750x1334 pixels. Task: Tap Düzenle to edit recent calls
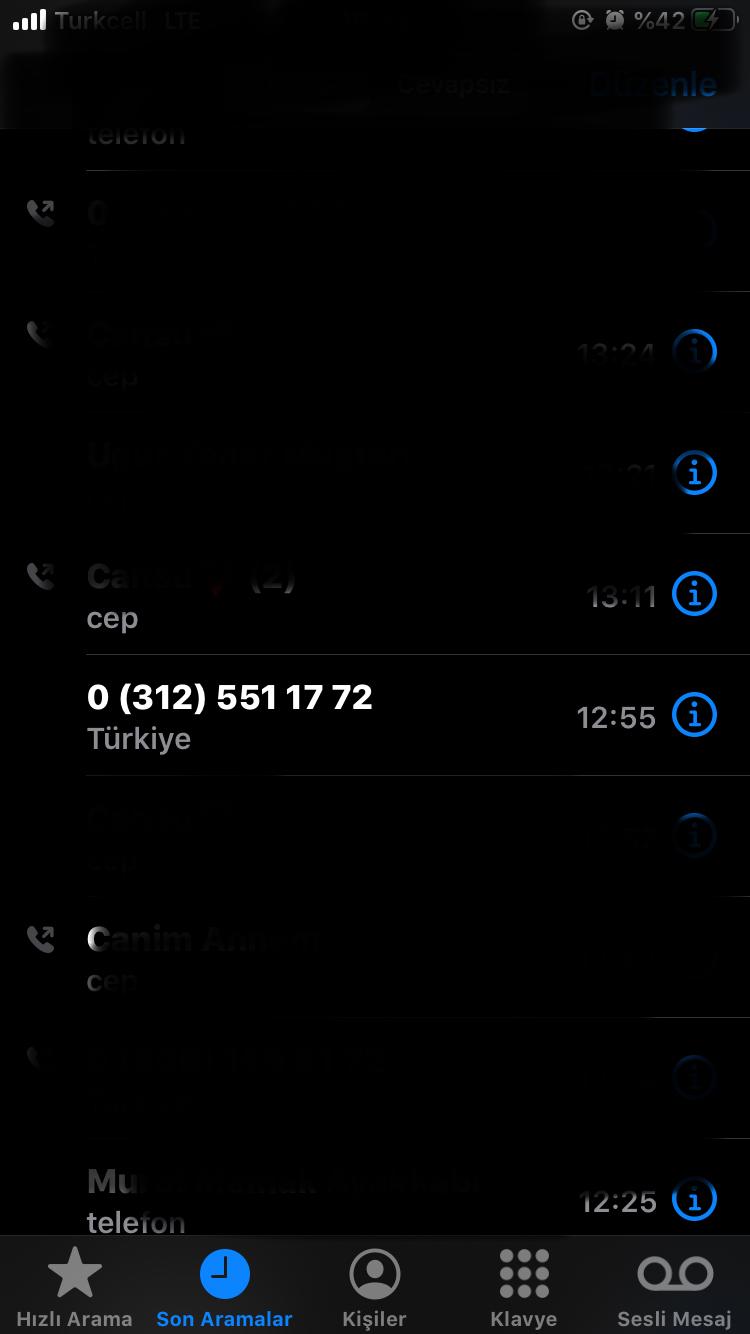click(652, 84)
